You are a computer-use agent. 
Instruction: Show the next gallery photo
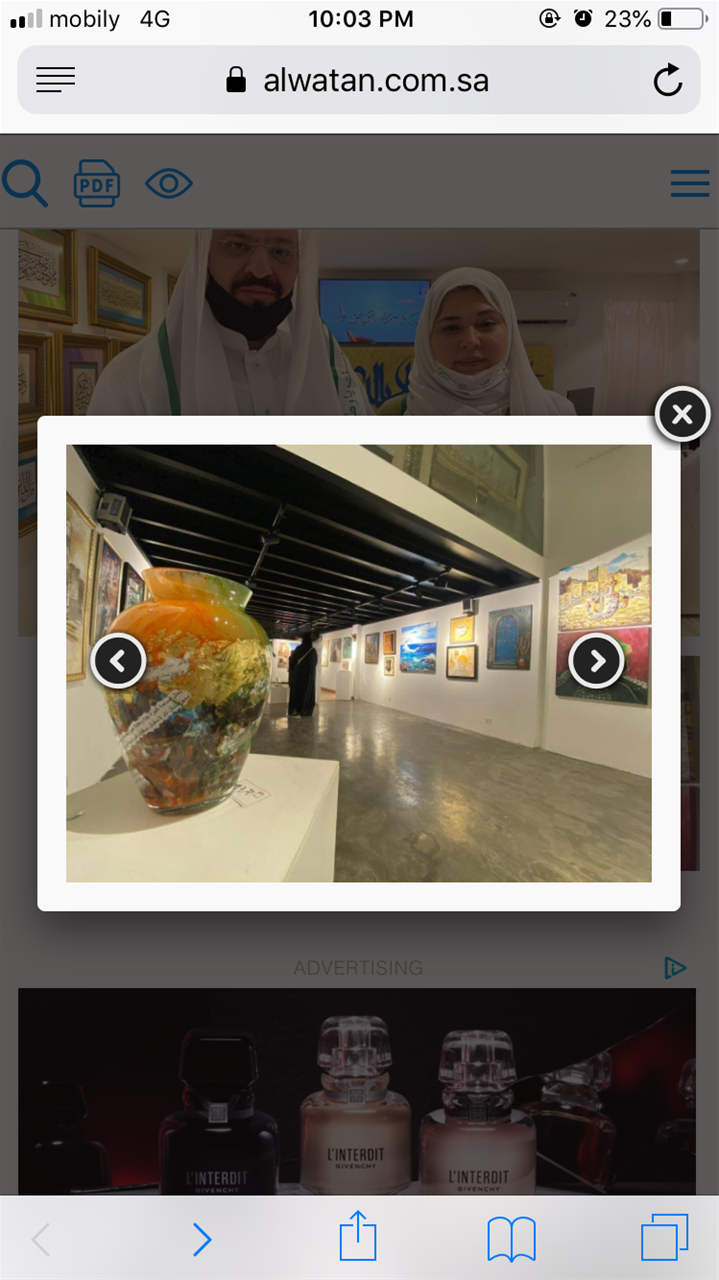pyautogui.click(x=597, y=660)
